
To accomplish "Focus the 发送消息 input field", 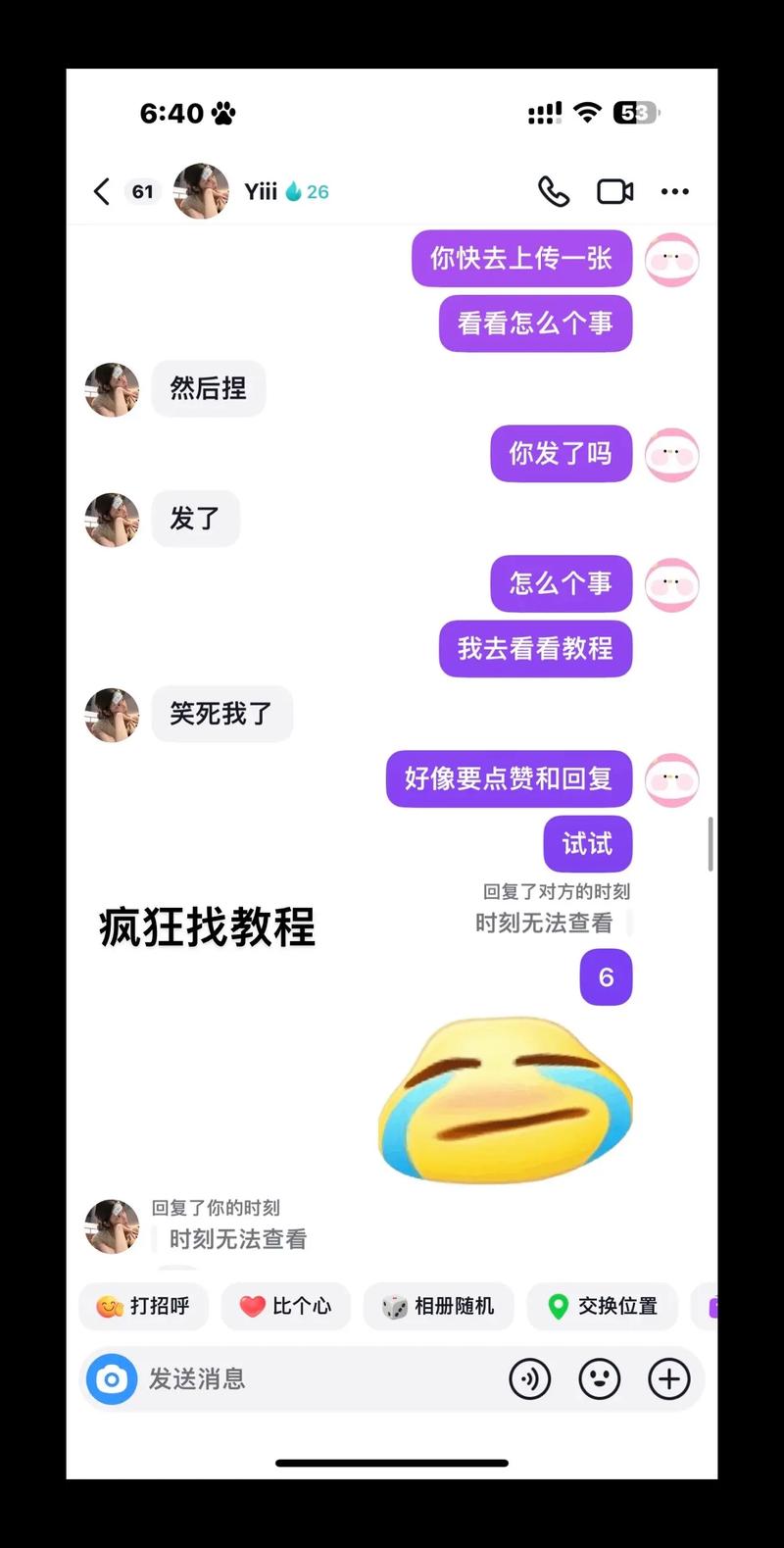I will [x=314, y=1379].
